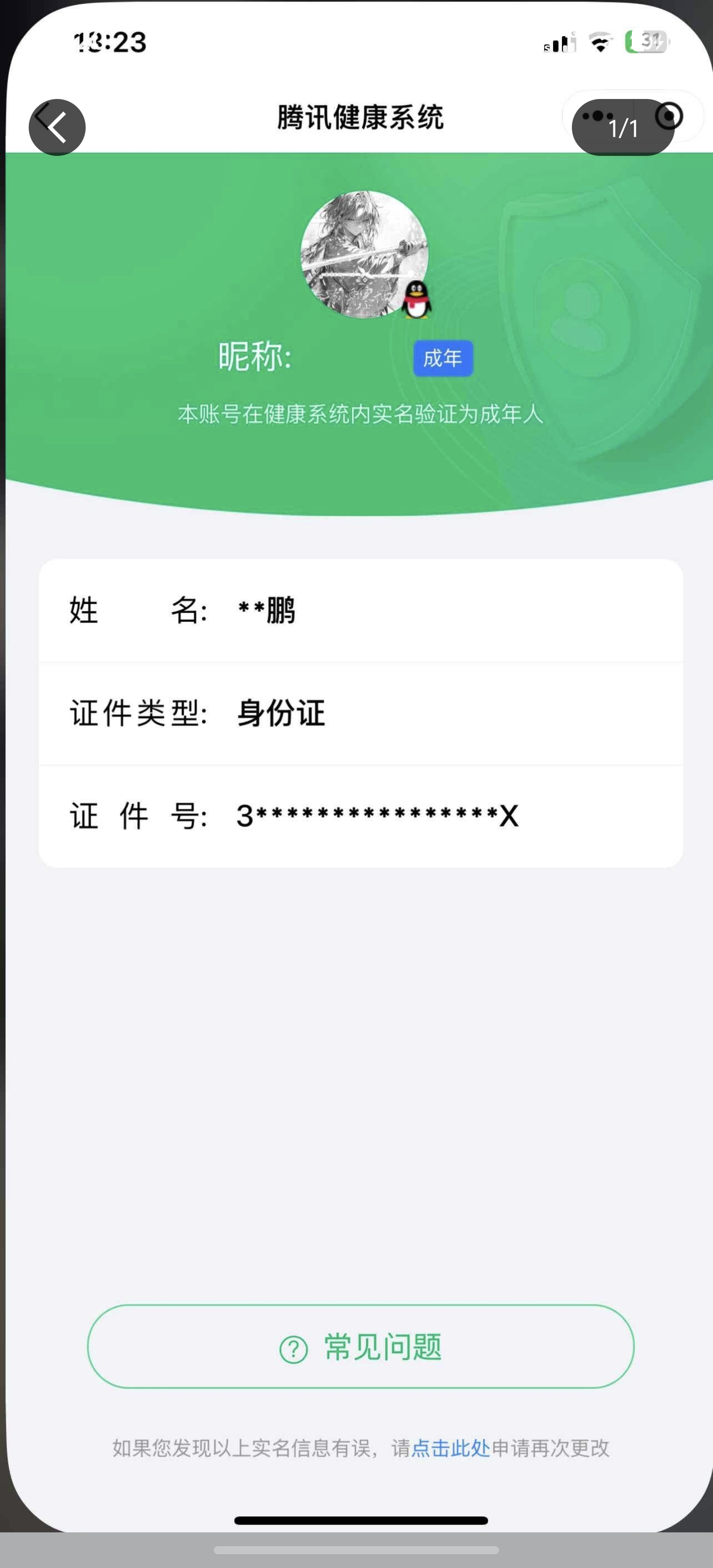
Task: Open the three-dot more menu
Action: click(597, 116)
